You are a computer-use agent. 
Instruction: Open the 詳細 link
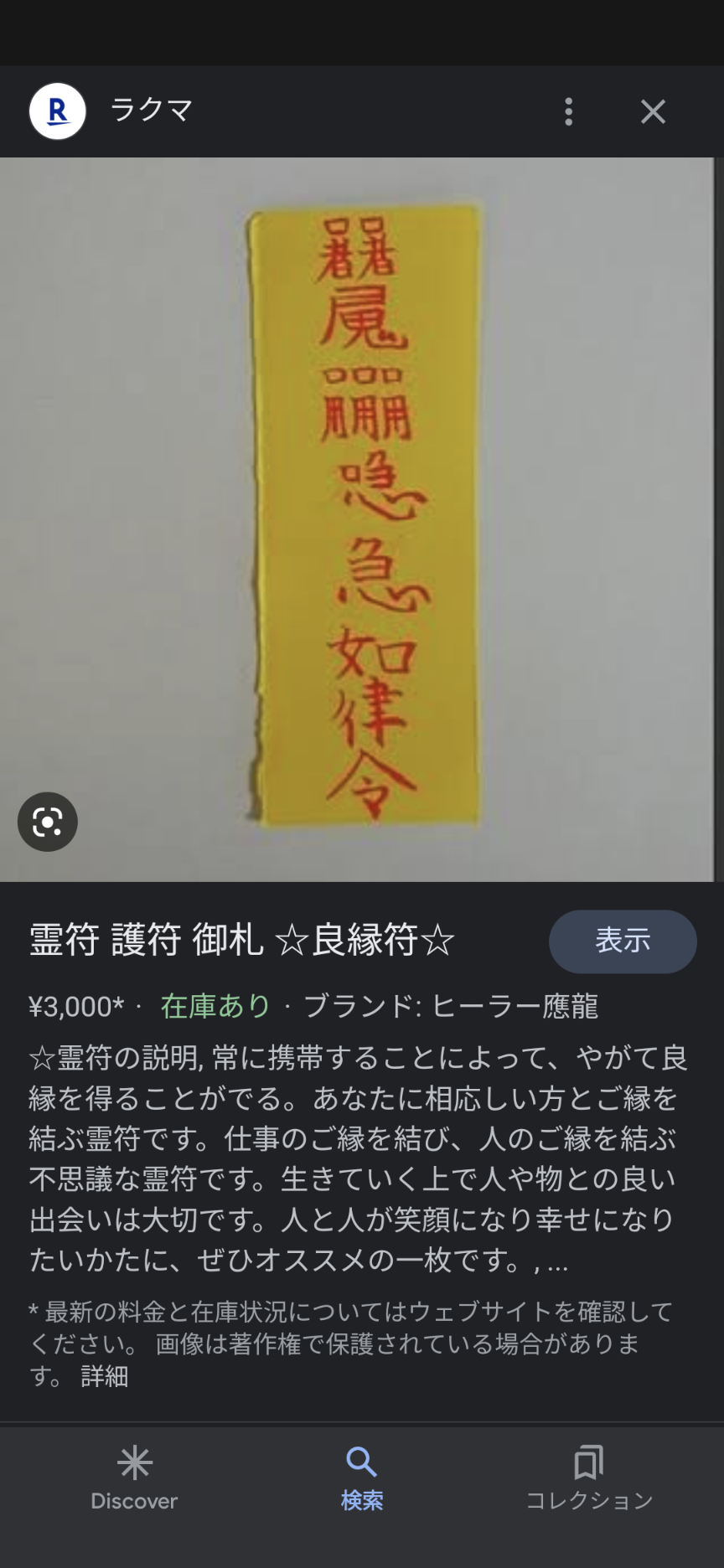[105, 1376]
